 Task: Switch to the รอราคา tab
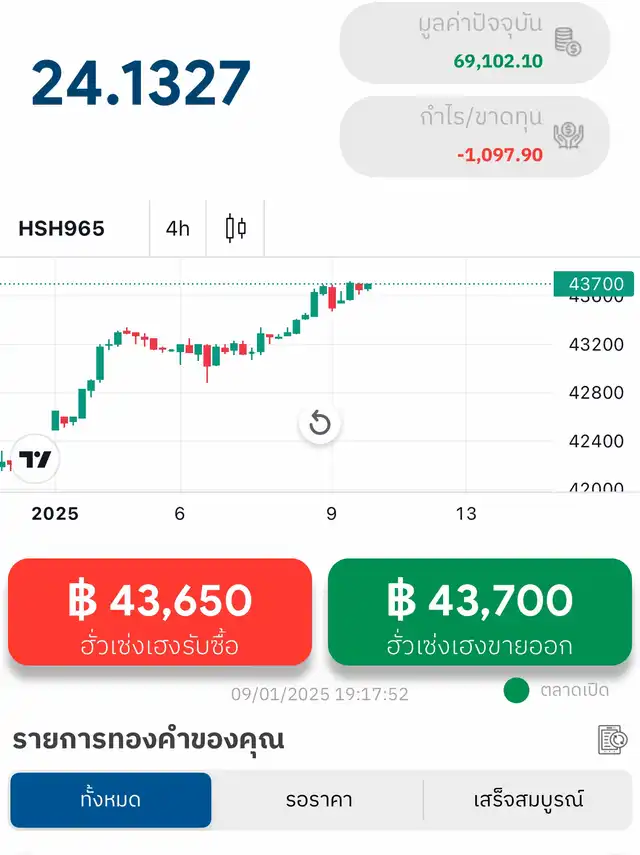tap(317, 800)
